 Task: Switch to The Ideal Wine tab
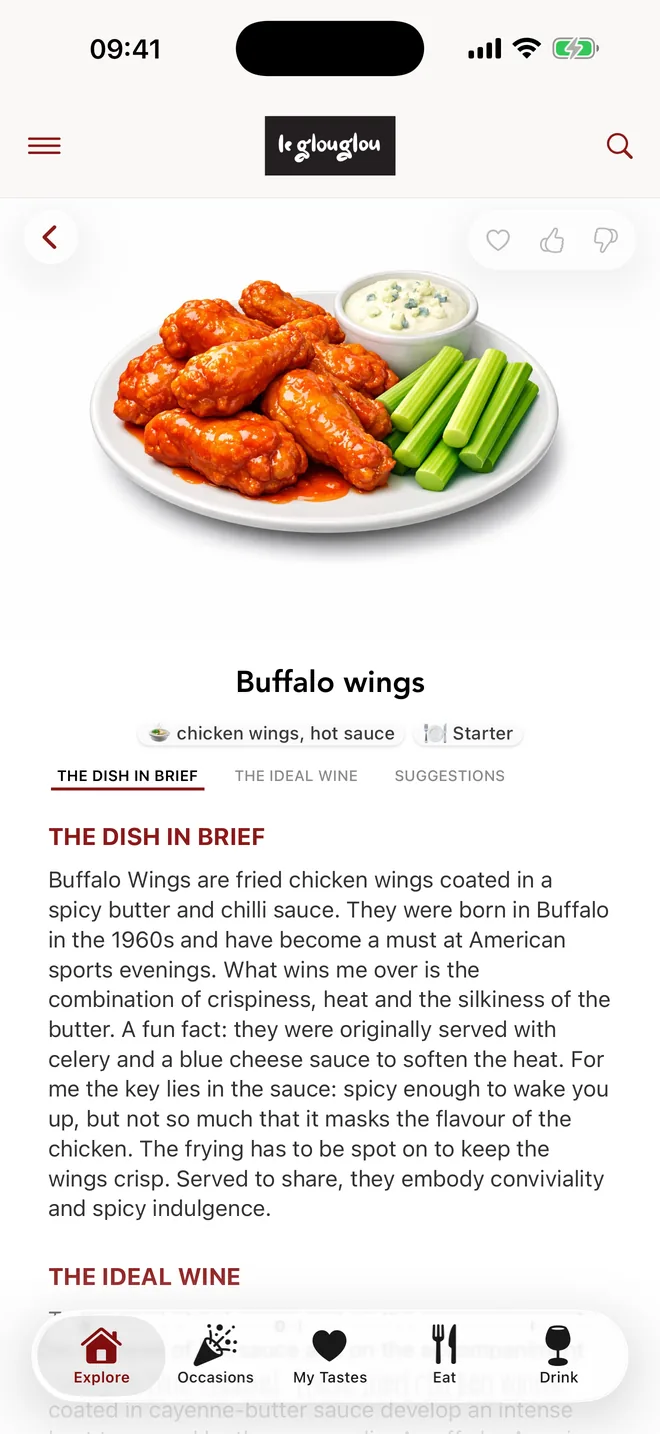click(x=296, y=776)
